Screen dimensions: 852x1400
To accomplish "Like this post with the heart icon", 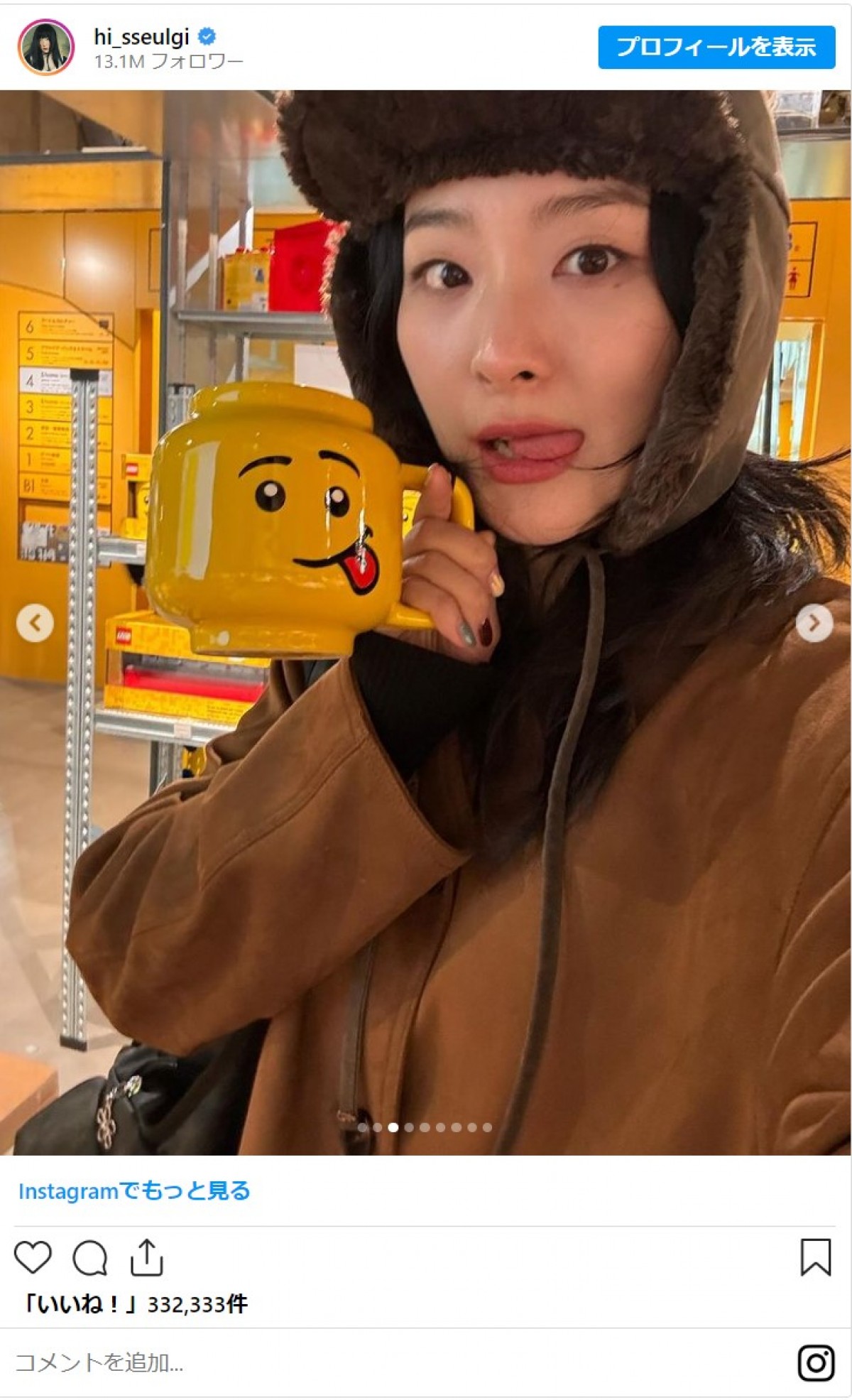I will [x=33, y=1258].
